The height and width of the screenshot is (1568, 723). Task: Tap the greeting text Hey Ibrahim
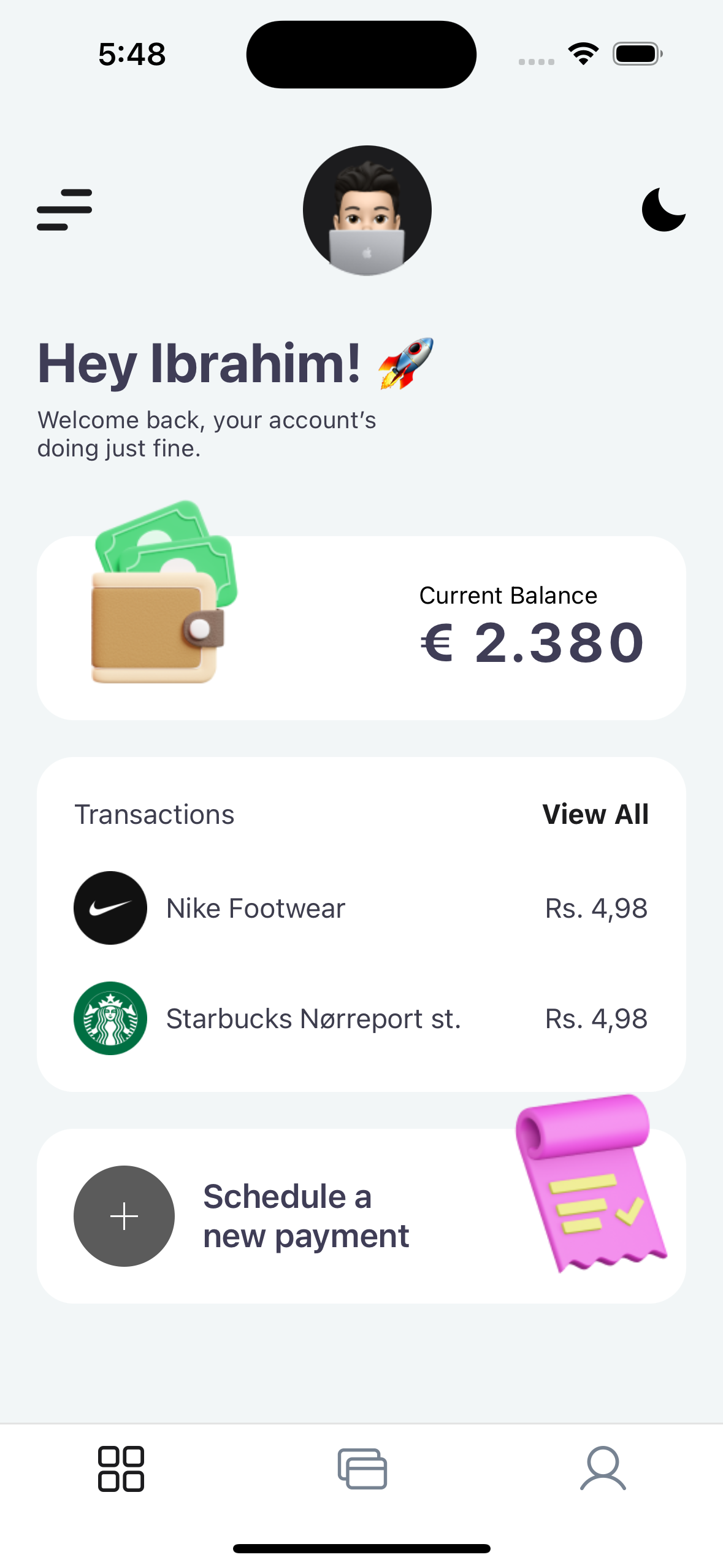click(x=199, y=363)
